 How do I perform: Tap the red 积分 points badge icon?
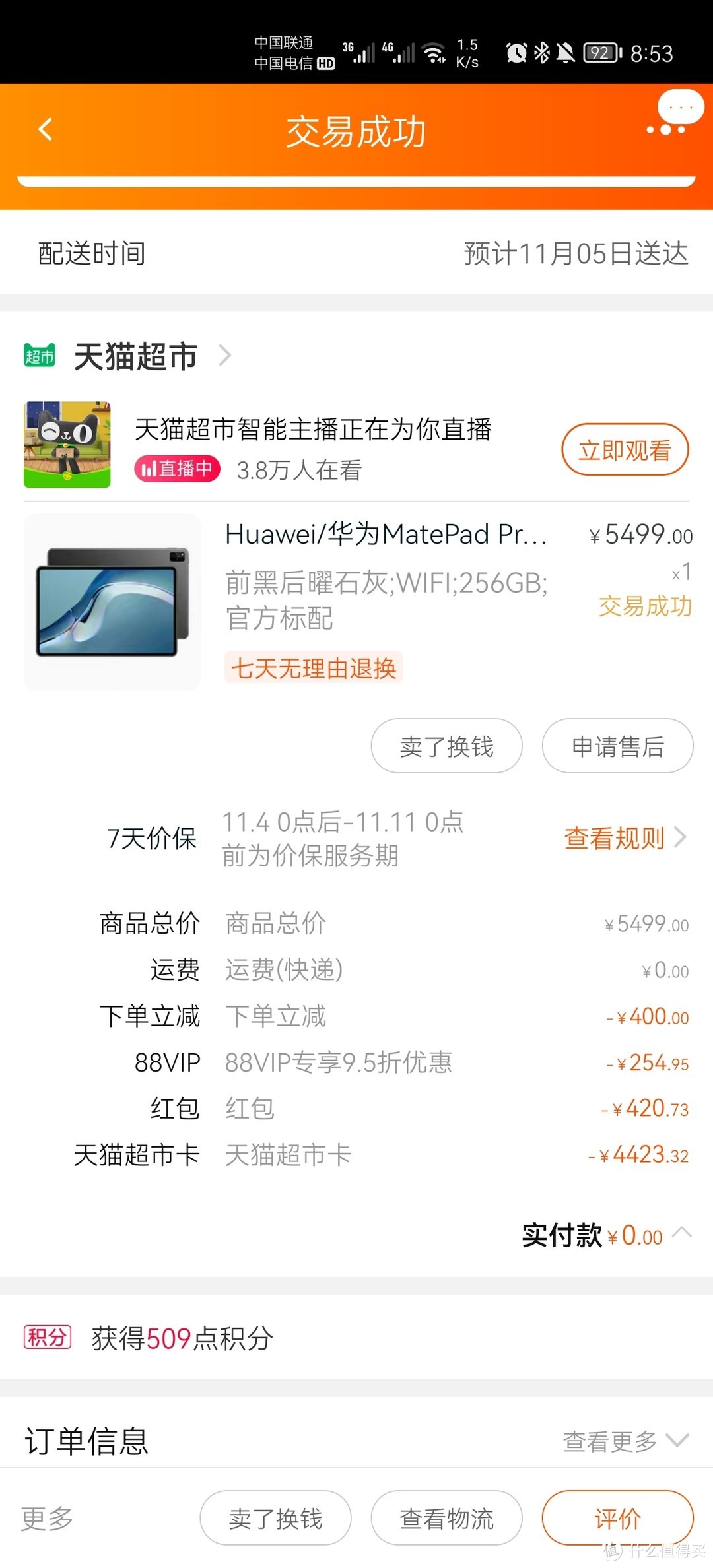point(47,1338)
